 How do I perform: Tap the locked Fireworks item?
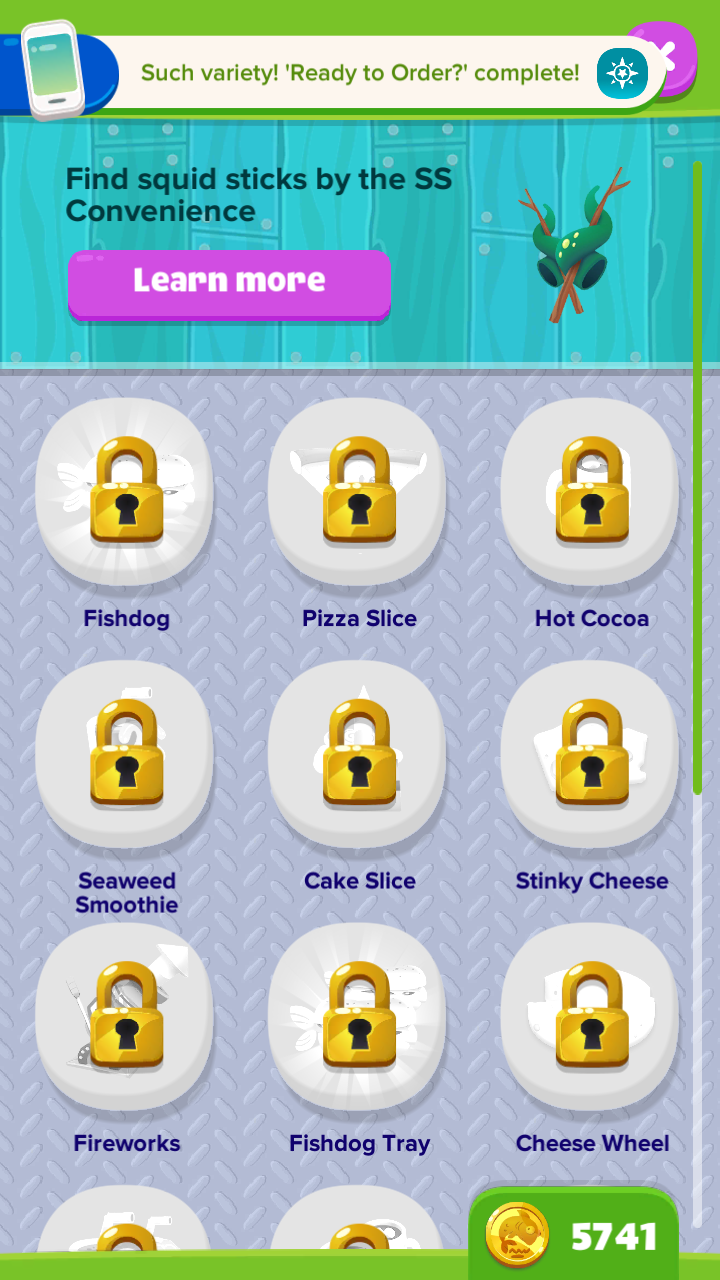126,1016
